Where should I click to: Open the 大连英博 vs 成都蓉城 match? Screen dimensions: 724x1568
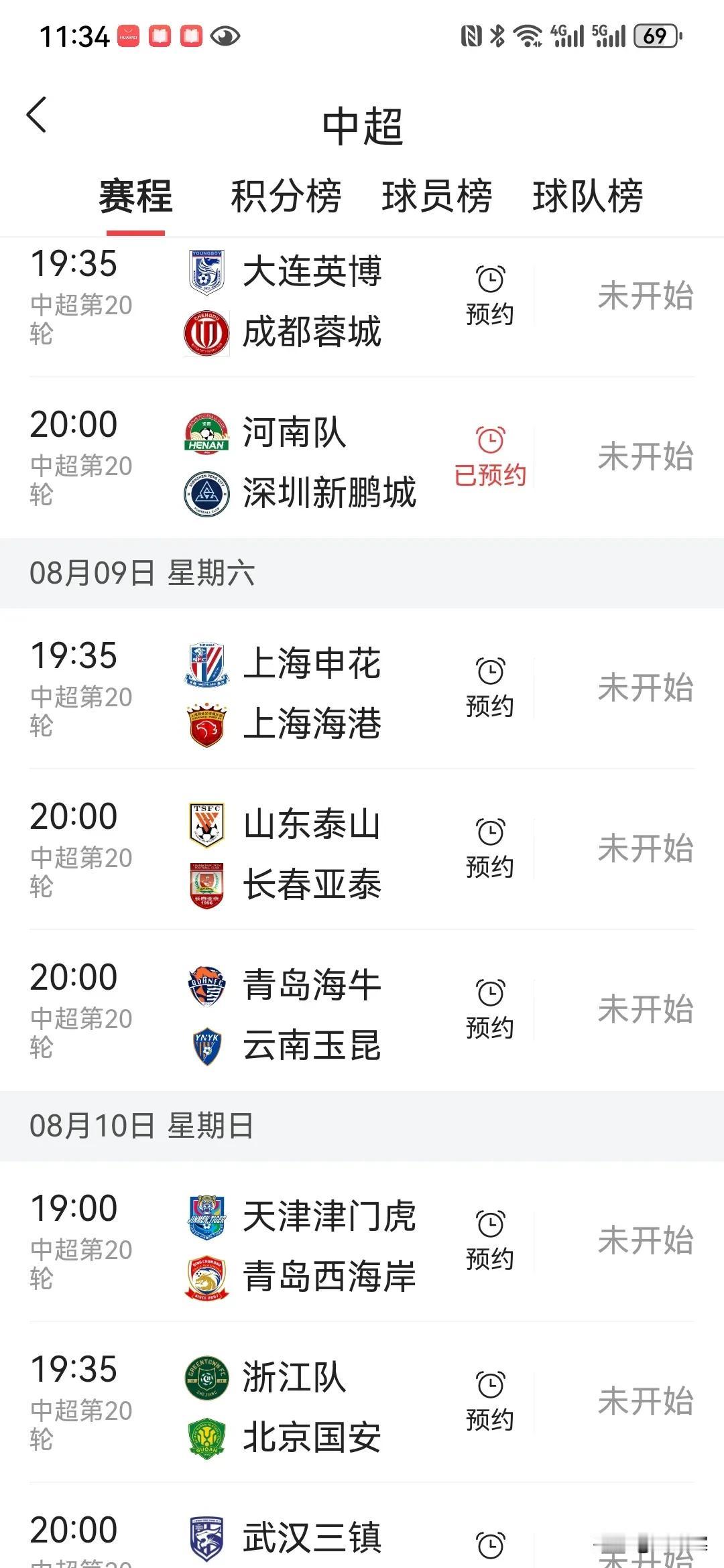[362, 307]
